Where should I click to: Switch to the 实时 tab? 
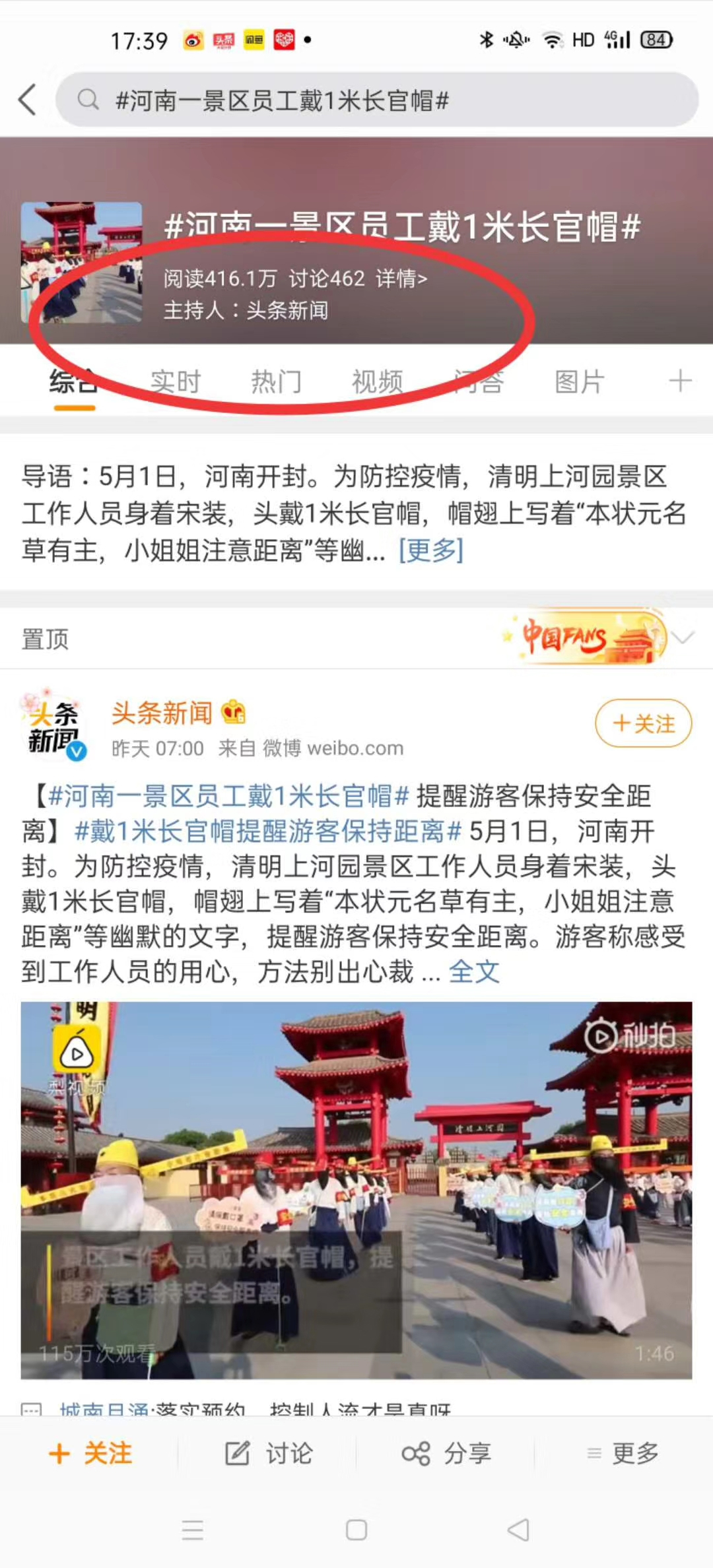click(x=176, y=382)
